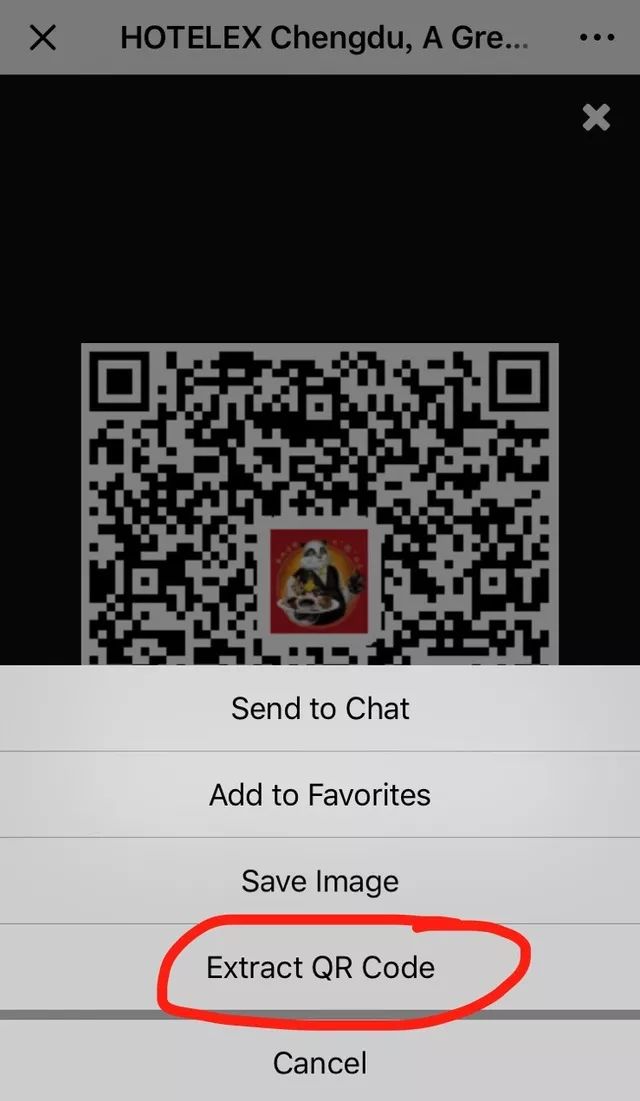
Task: Close the article page
Action: pos(43,38)
